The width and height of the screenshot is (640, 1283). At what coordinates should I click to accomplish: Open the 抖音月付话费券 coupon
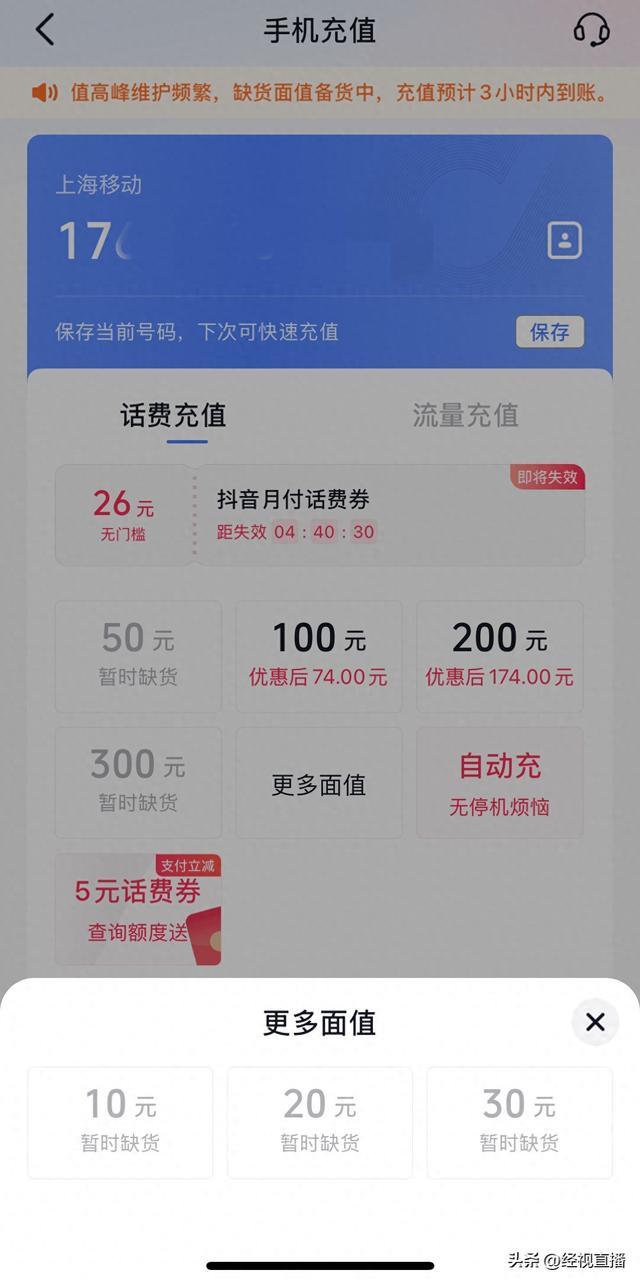pos(388,515)
